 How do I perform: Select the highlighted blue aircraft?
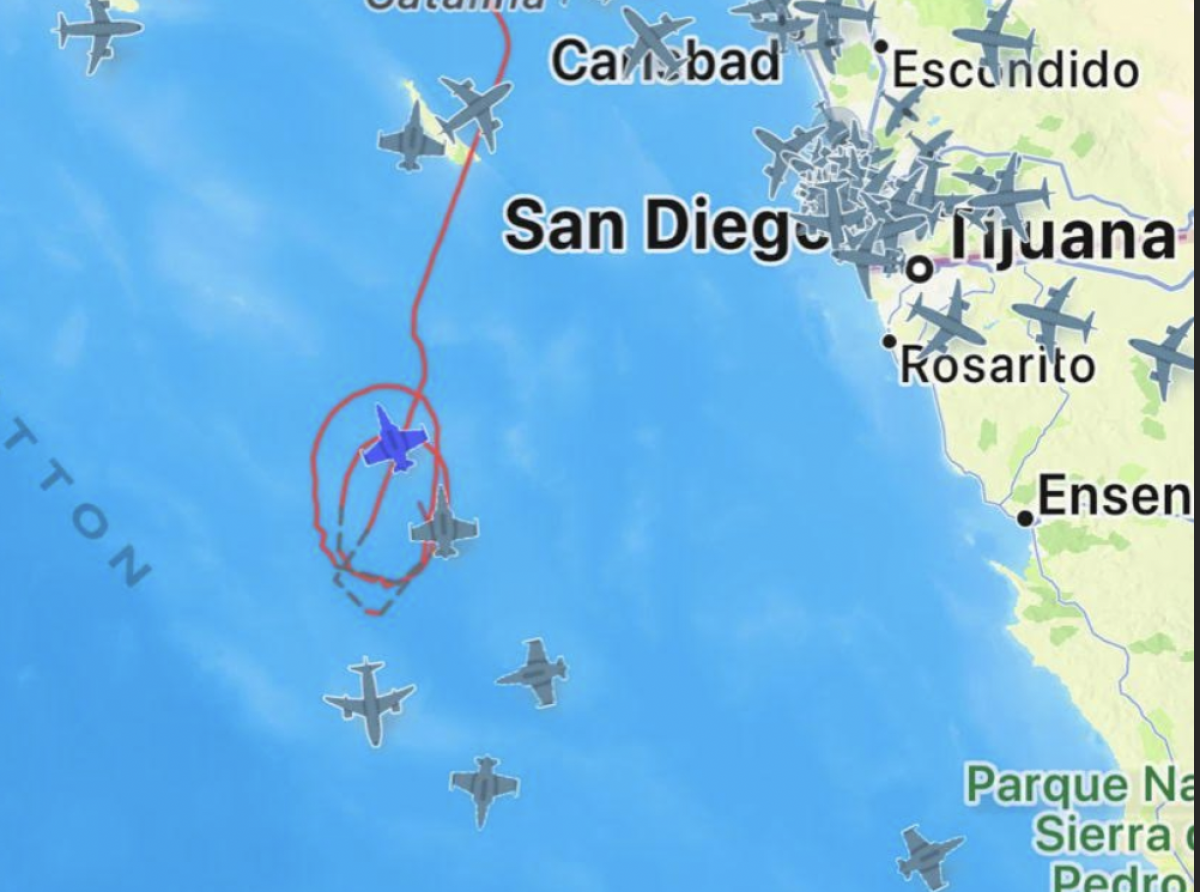(x=395, y=440)
